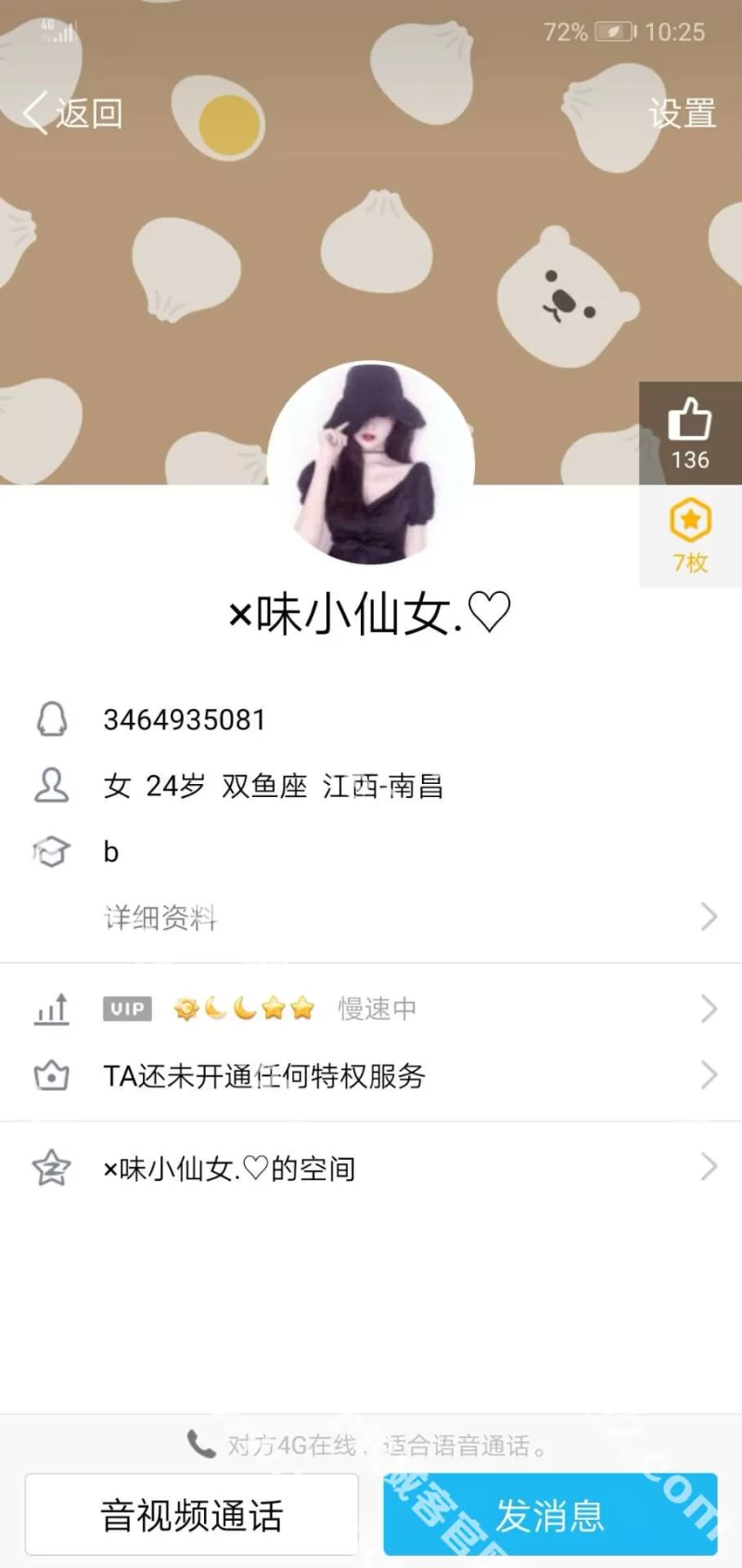Open 详细资料 for full details
The width and height of the screenshot is (742, 1568).
(371, 918)
